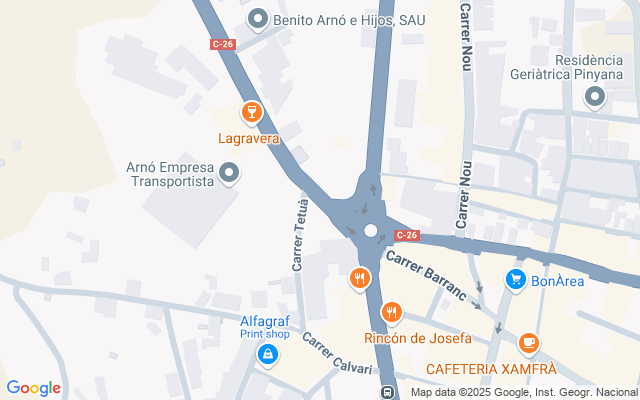The height and width of the screenshot is (400, 640).
Task: View Residència Geriàtrica Pinyana place pin
Action: tap(596, 97)
